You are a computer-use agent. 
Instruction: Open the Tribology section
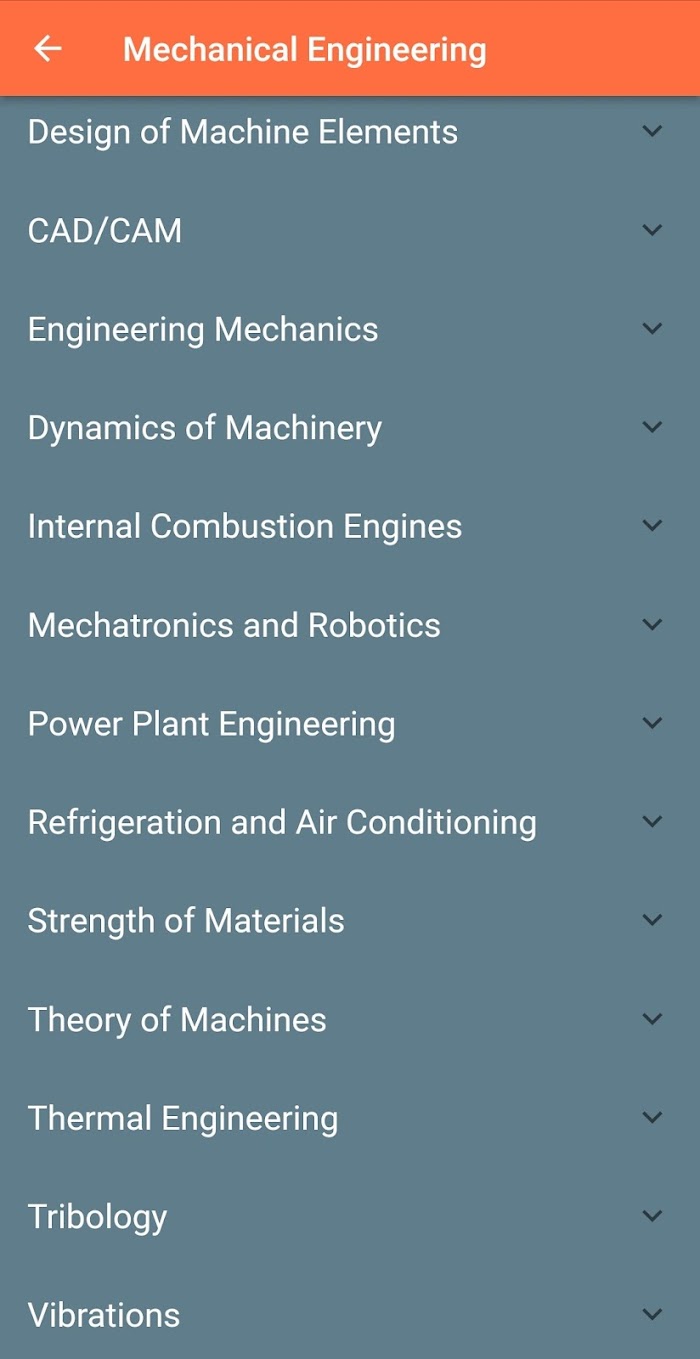click(x=350, y=1216)
